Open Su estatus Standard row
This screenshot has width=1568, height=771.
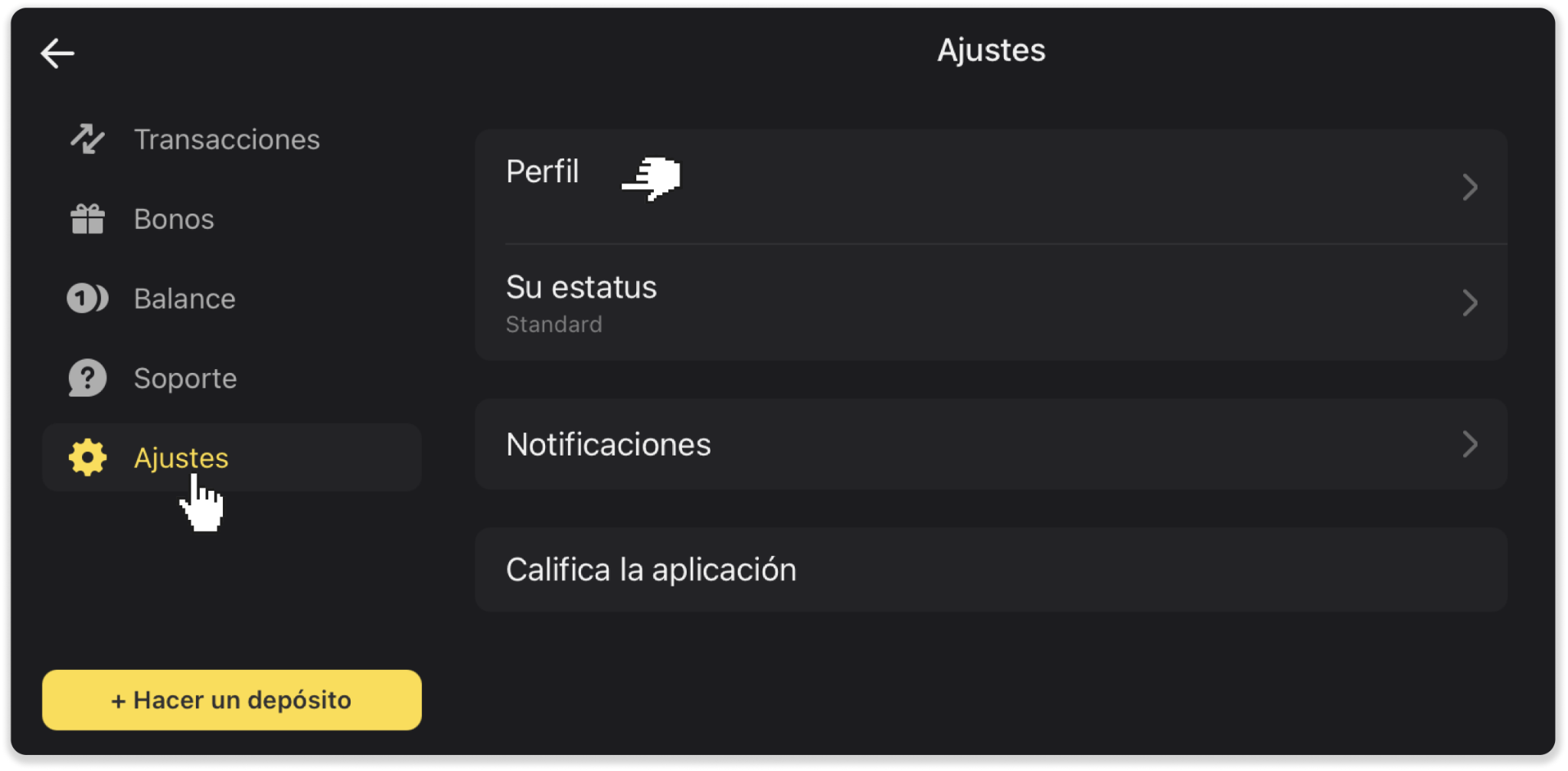point(991,303)
